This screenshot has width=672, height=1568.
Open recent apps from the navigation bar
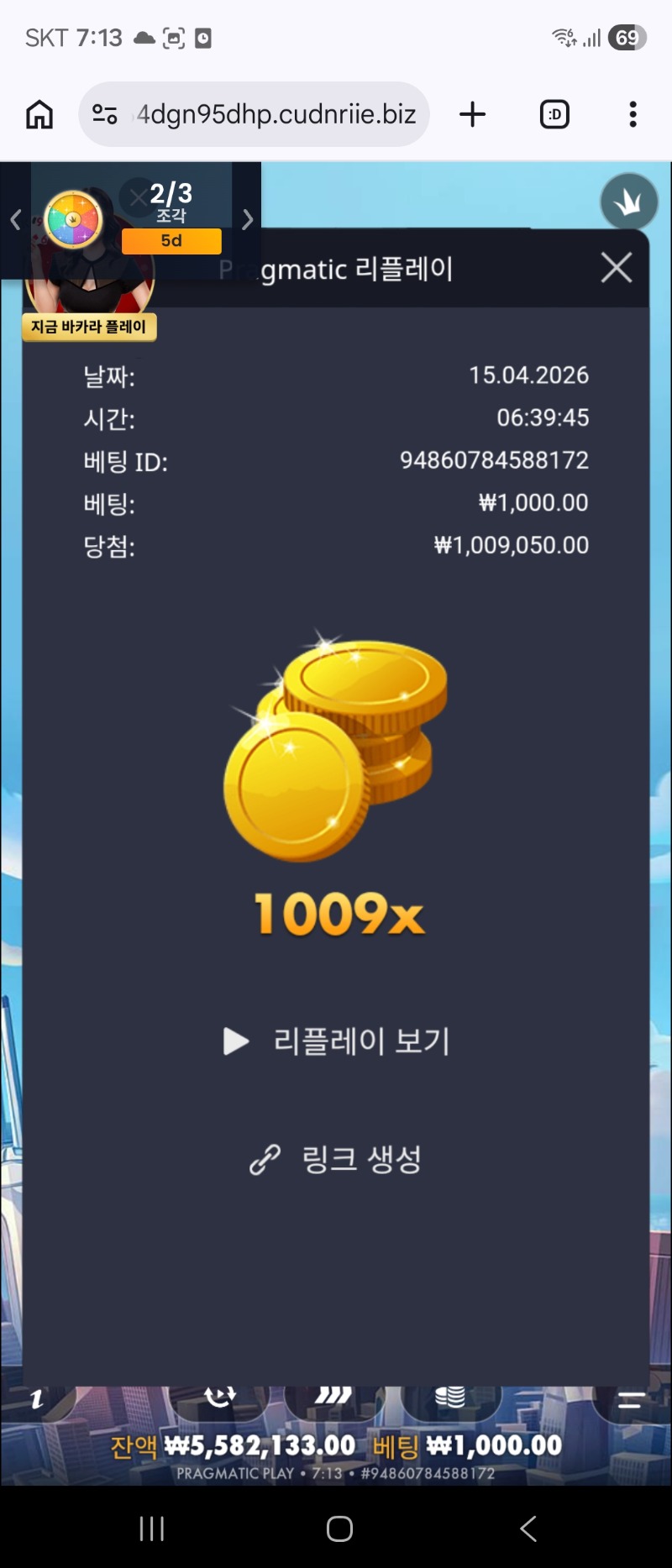pyautogui.click(x=152, y=1529)
